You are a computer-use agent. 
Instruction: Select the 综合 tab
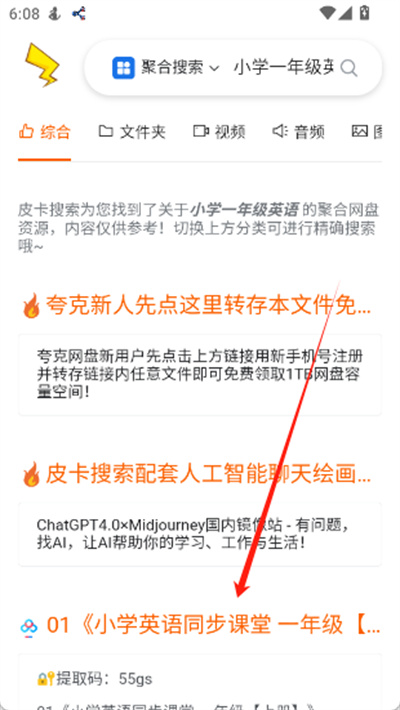(x=44, y=132)
